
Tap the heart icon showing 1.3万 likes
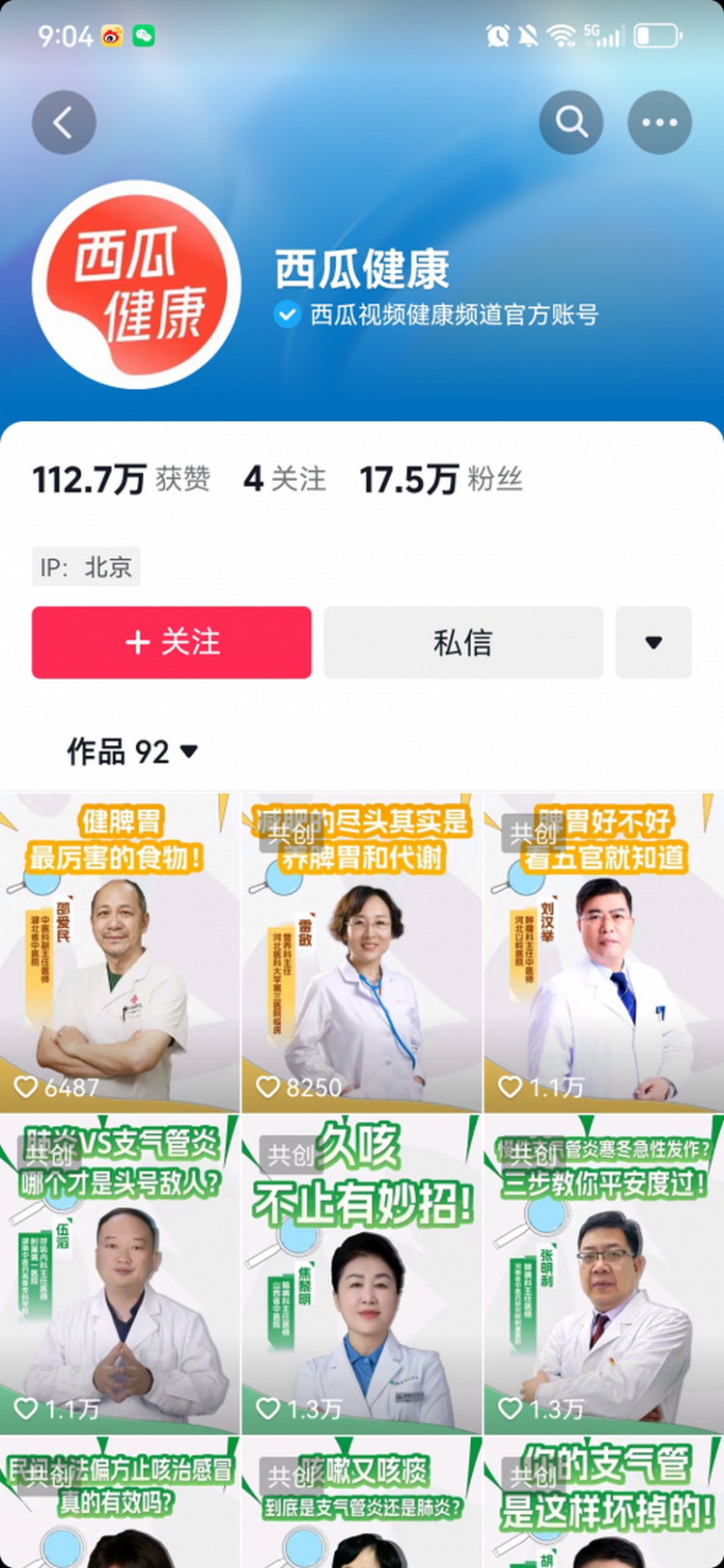(x=266, y=1410)
